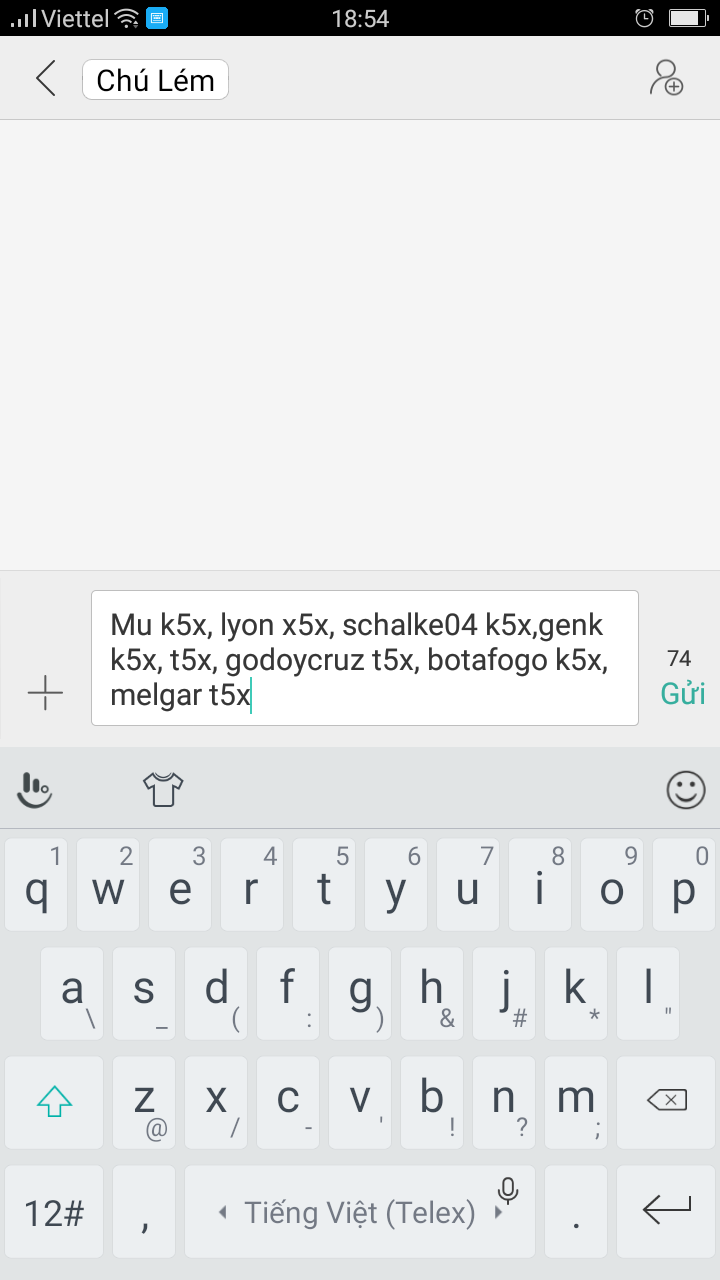Tap the Chú Lém recipient chip
The image size is (720, 1280).
155,80
